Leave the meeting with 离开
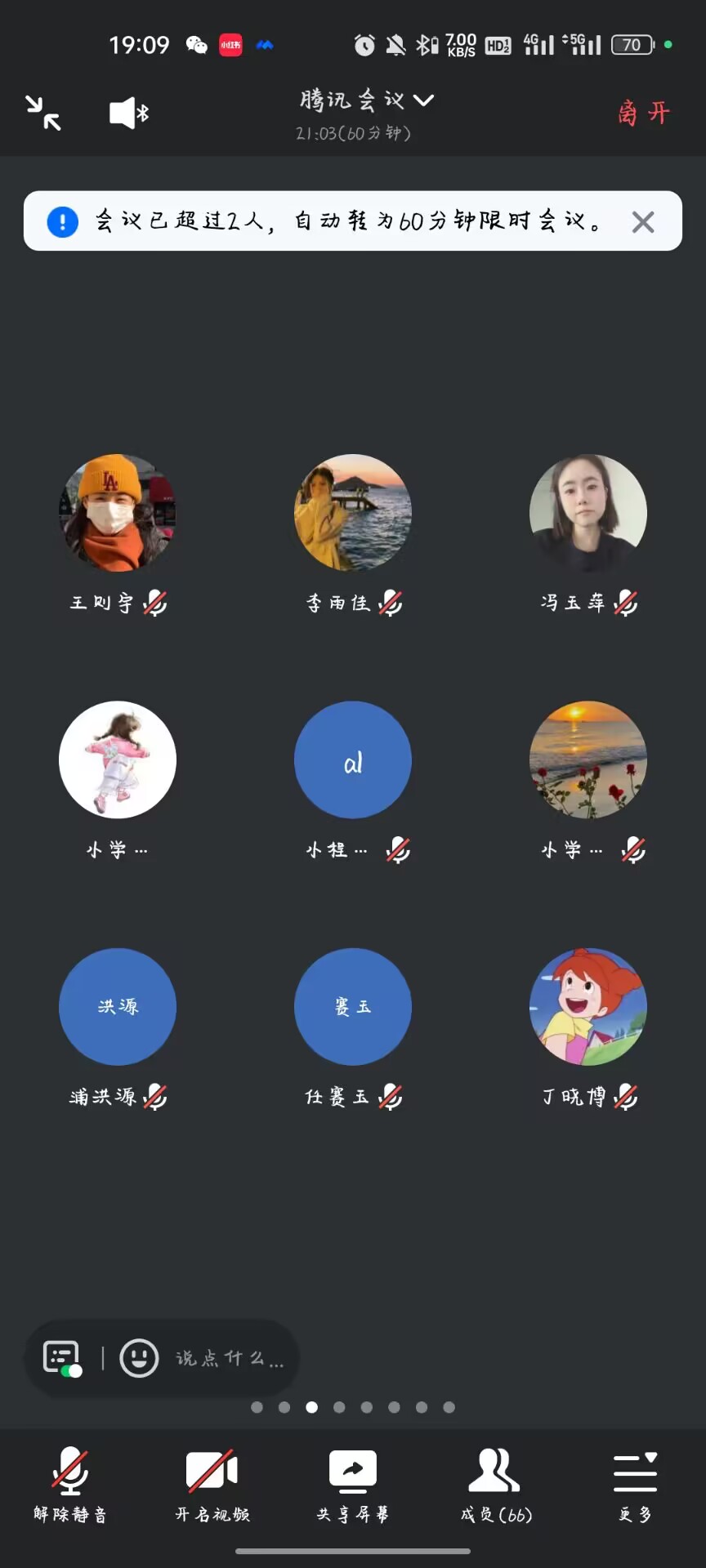 [x=643, y=113]
